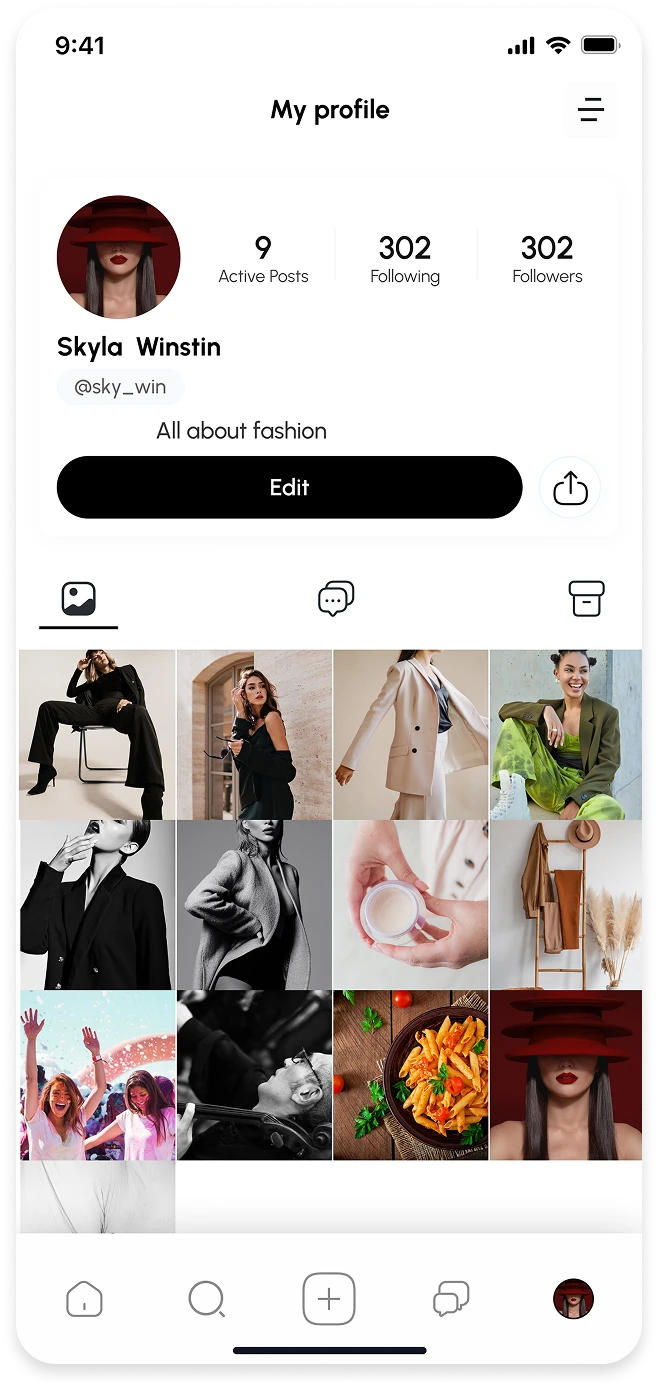The width and height of the screenshot is (658, 1388).
Task: Switch to the archive box tab
Action: tap(586, 599)
